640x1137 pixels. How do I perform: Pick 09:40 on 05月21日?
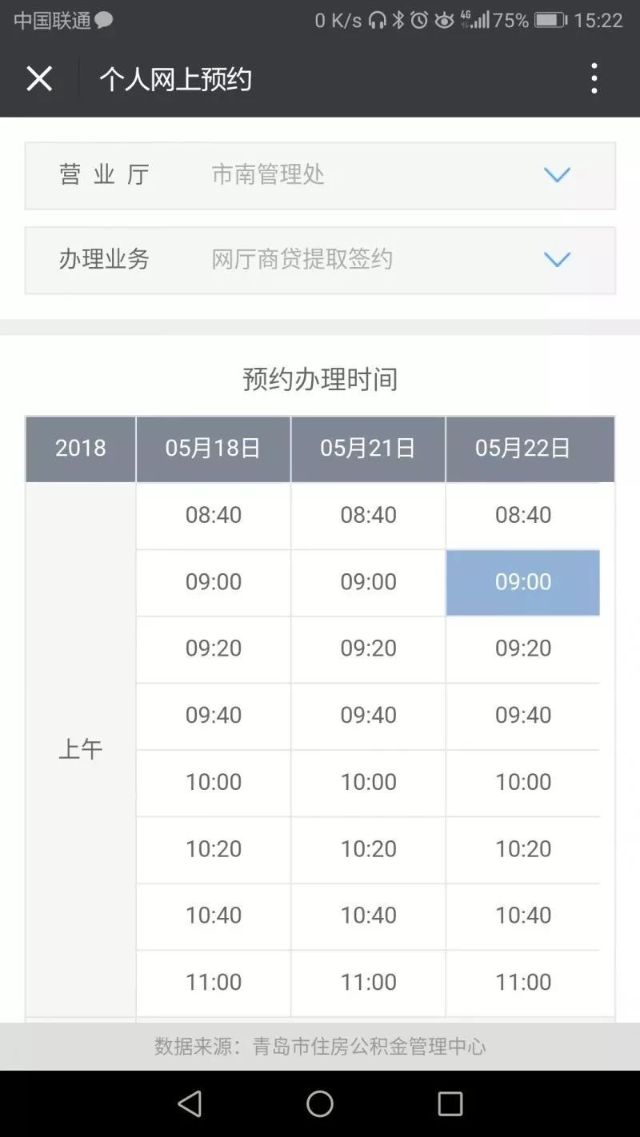pos(368,716)
